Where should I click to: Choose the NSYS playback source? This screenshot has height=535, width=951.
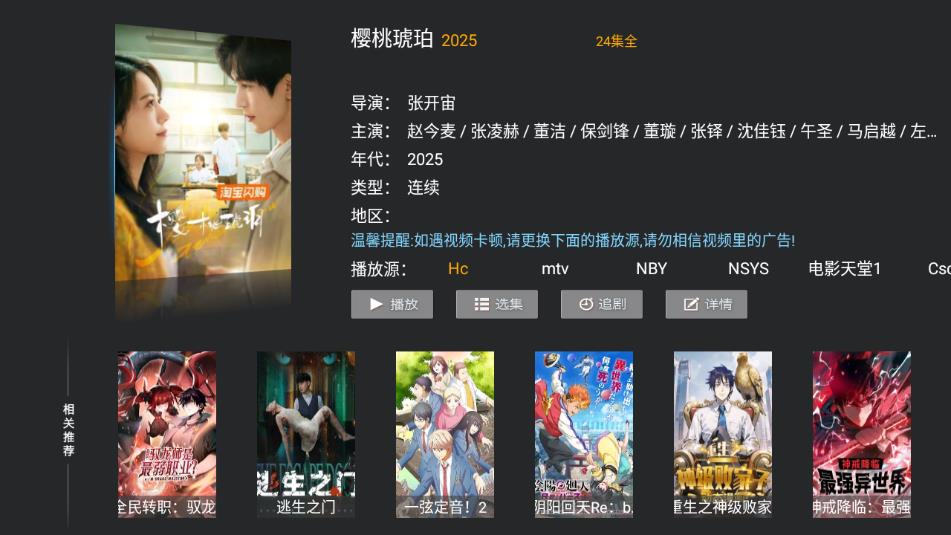(x=748, y=269)
